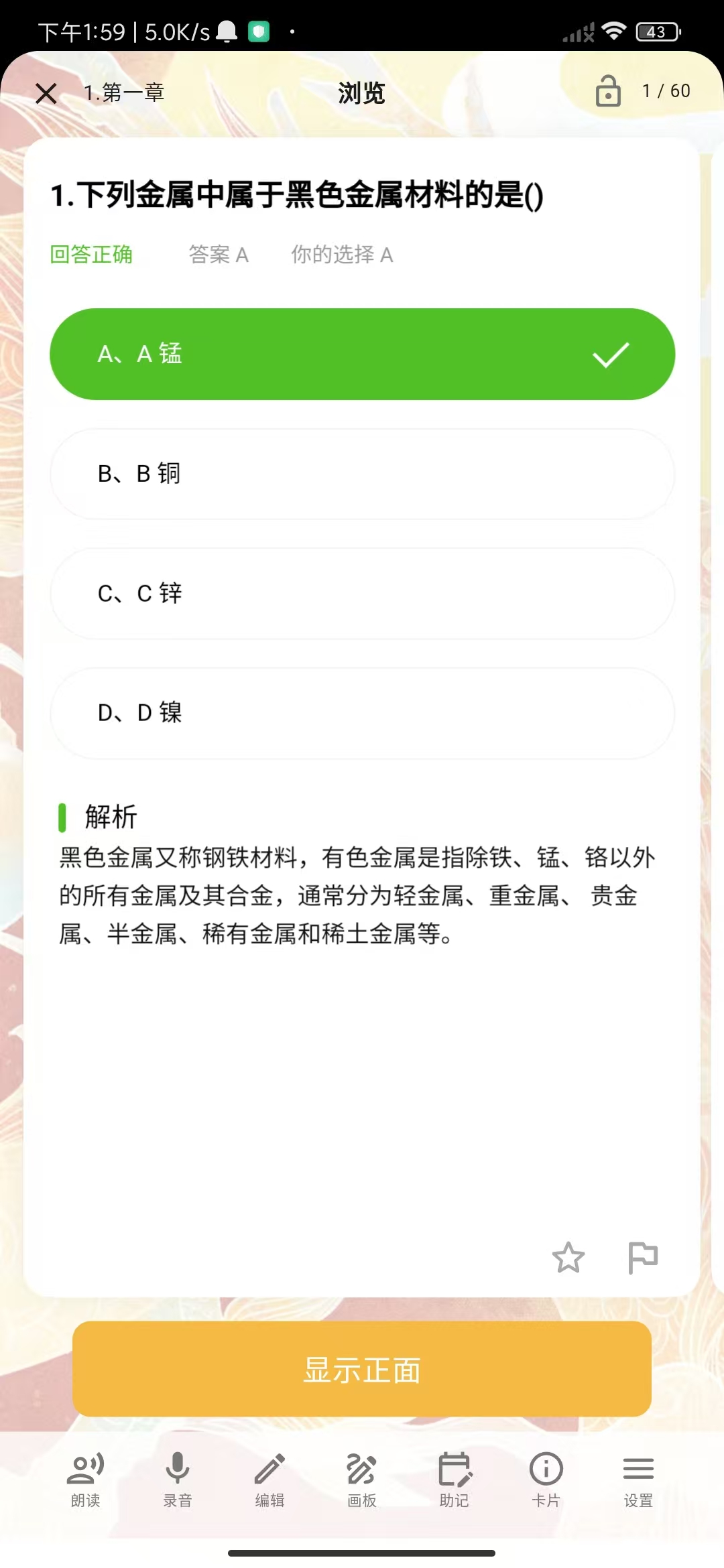
Task: Open 编辑 to edit the card
Action: (270, 1480)
